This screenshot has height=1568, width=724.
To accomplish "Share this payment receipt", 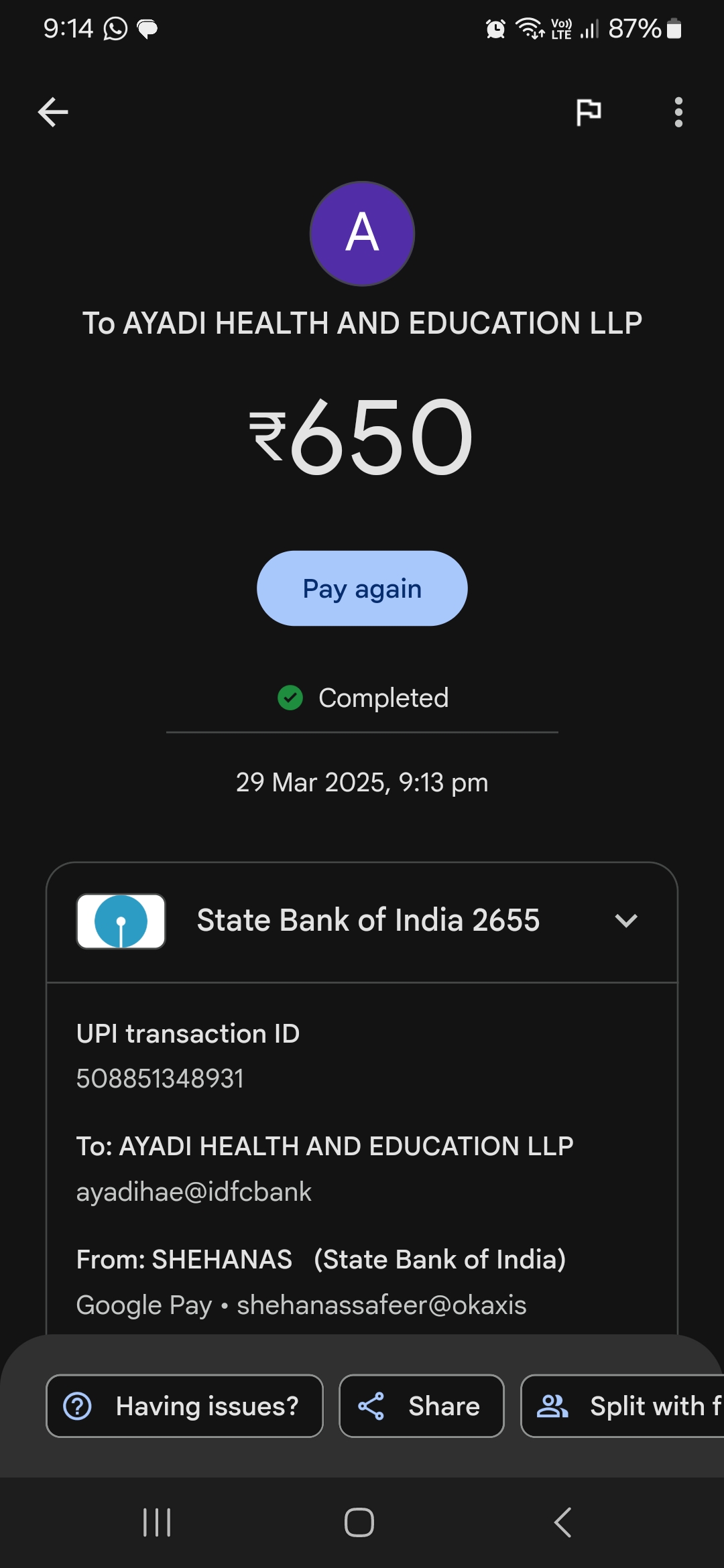I will (x=421, y=1406).
